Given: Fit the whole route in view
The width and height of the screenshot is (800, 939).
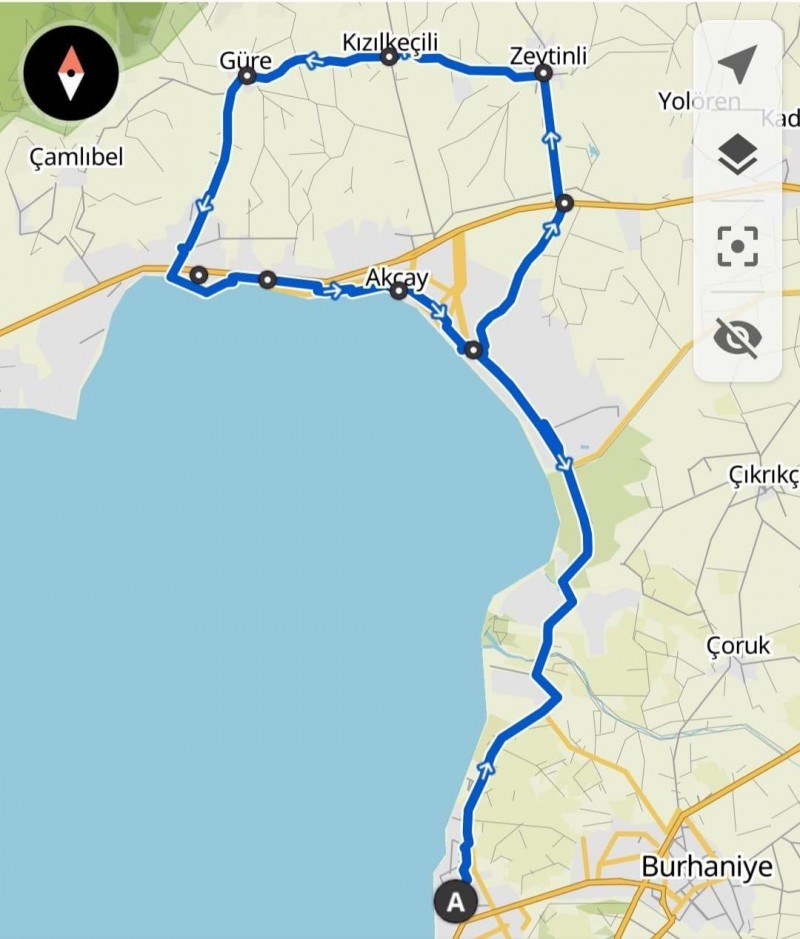Looking at the screenshot, I should tap(737, 246).
